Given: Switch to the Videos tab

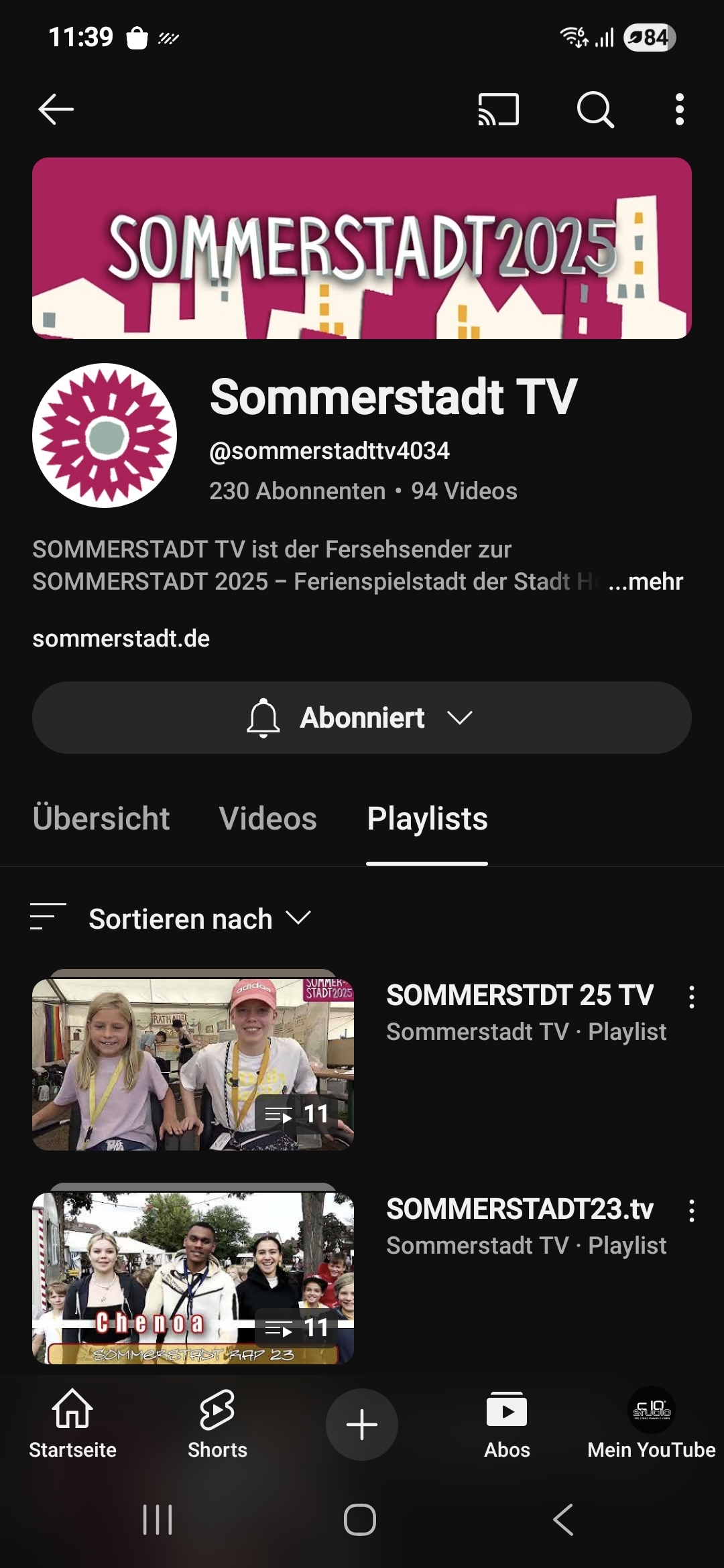Looking at the screenshot, I should [267, 819].
